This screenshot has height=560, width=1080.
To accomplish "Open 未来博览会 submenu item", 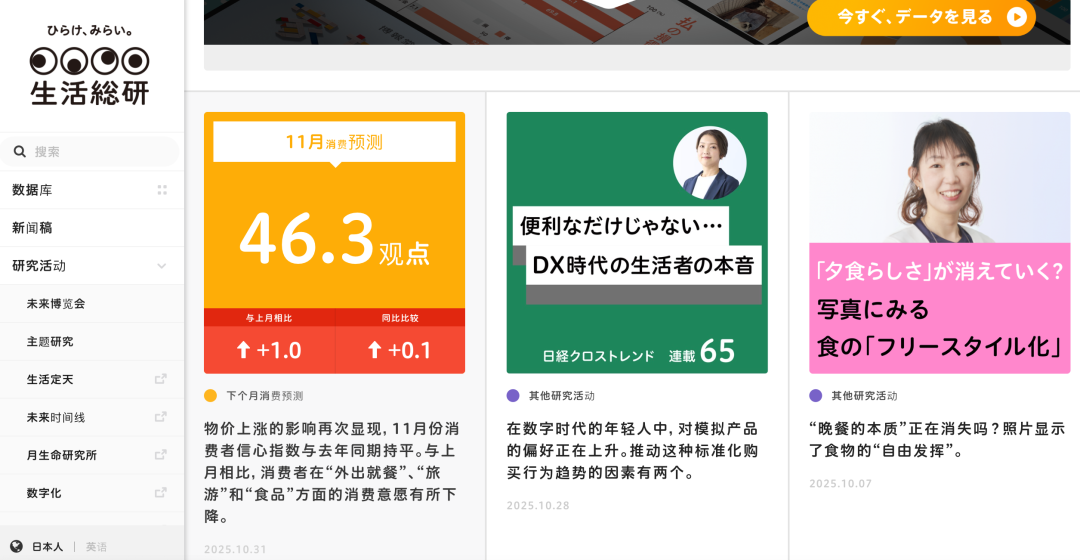I will click(56, 304).
